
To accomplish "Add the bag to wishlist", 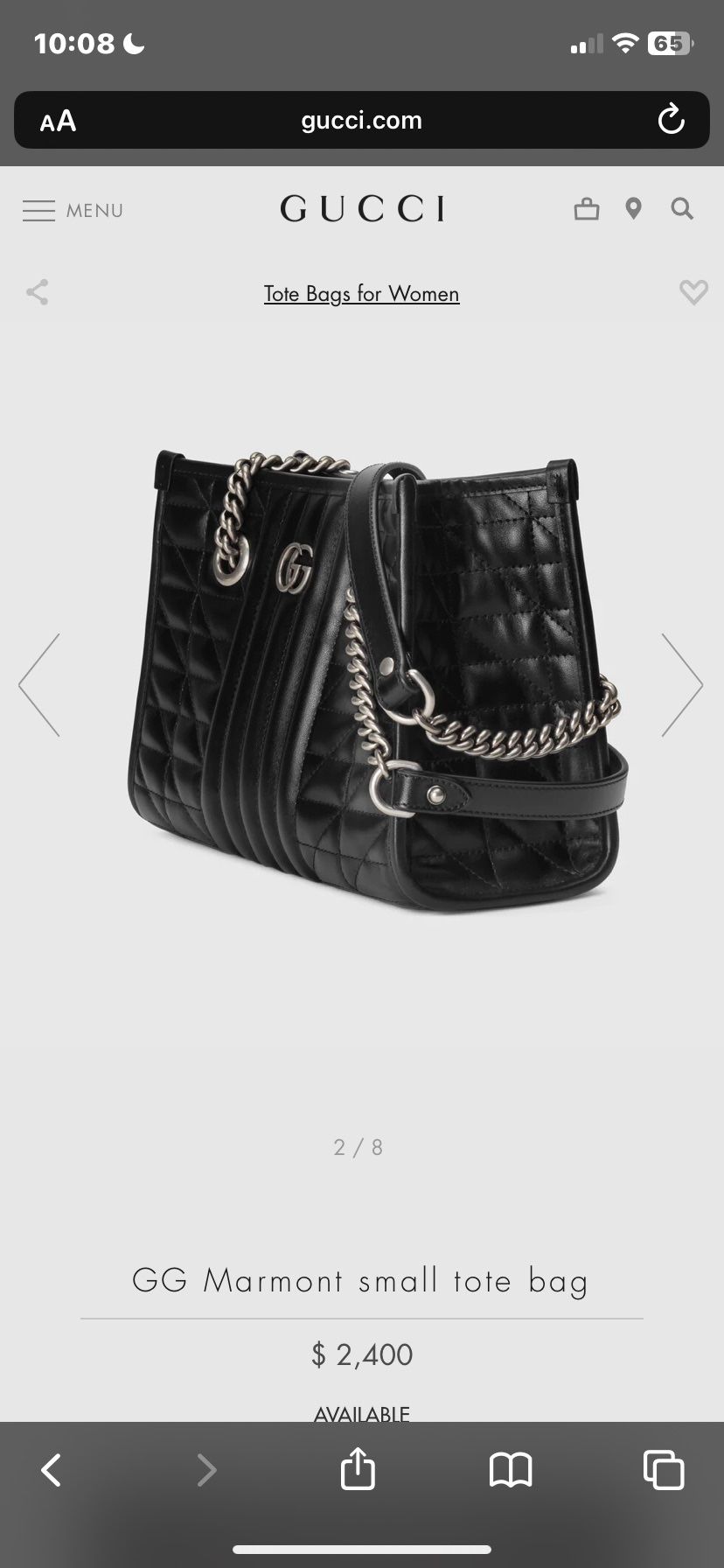I will [x=693, y=292].
